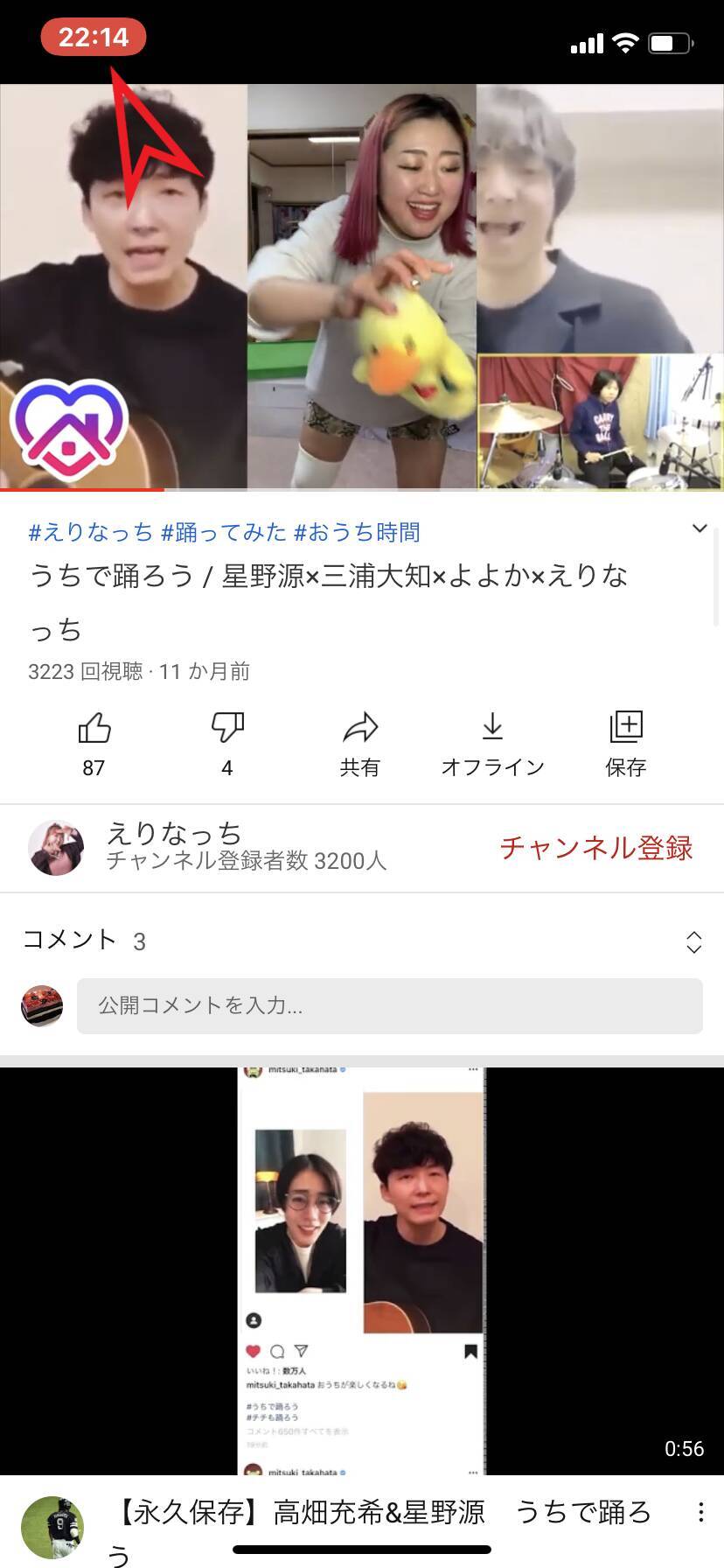The image size is (724, 1568).
Task: Open the #踊ってみた hashtag
Action: pyautogui.click(x=224, y=532)
